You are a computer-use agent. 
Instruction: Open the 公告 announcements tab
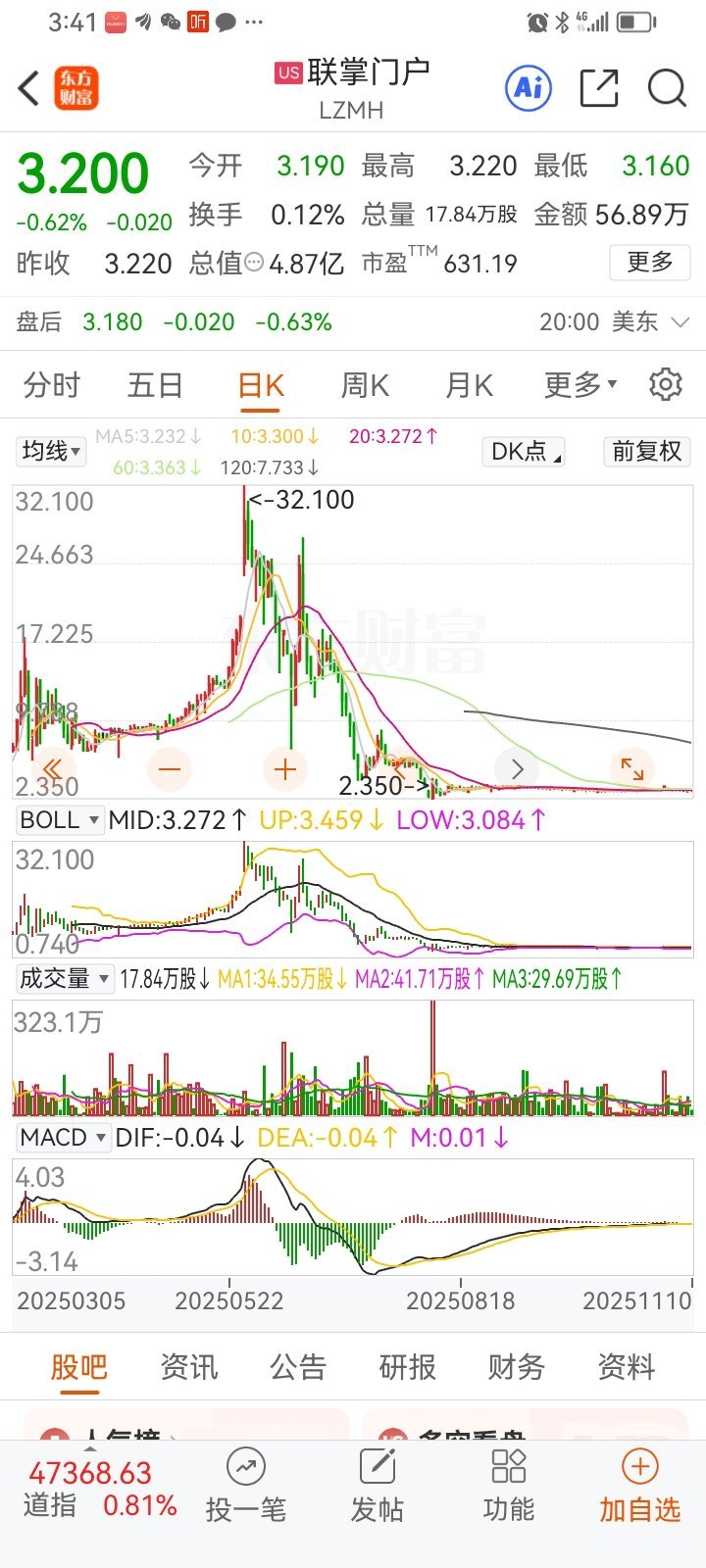coord(298,1366)
